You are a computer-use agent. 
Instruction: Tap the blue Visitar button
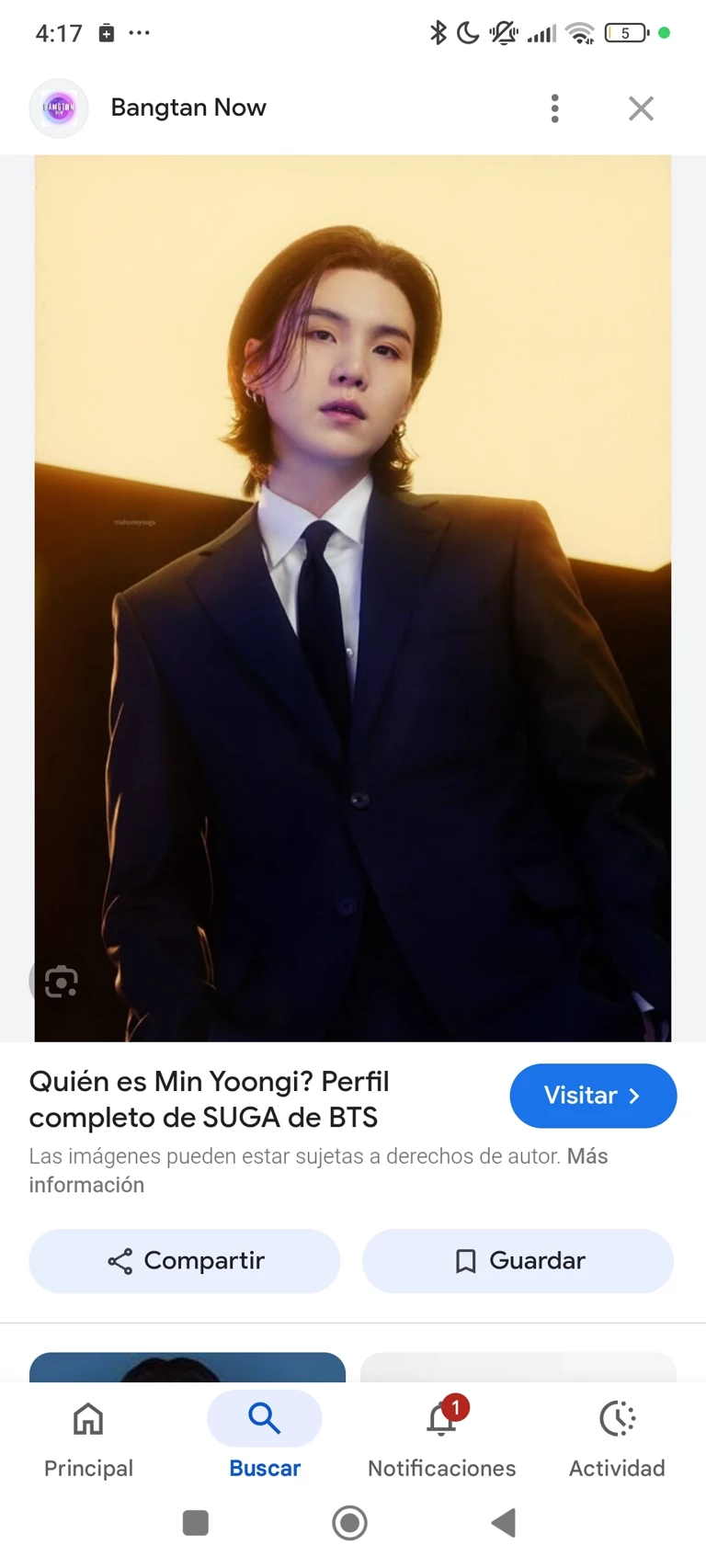point(593,1096)
